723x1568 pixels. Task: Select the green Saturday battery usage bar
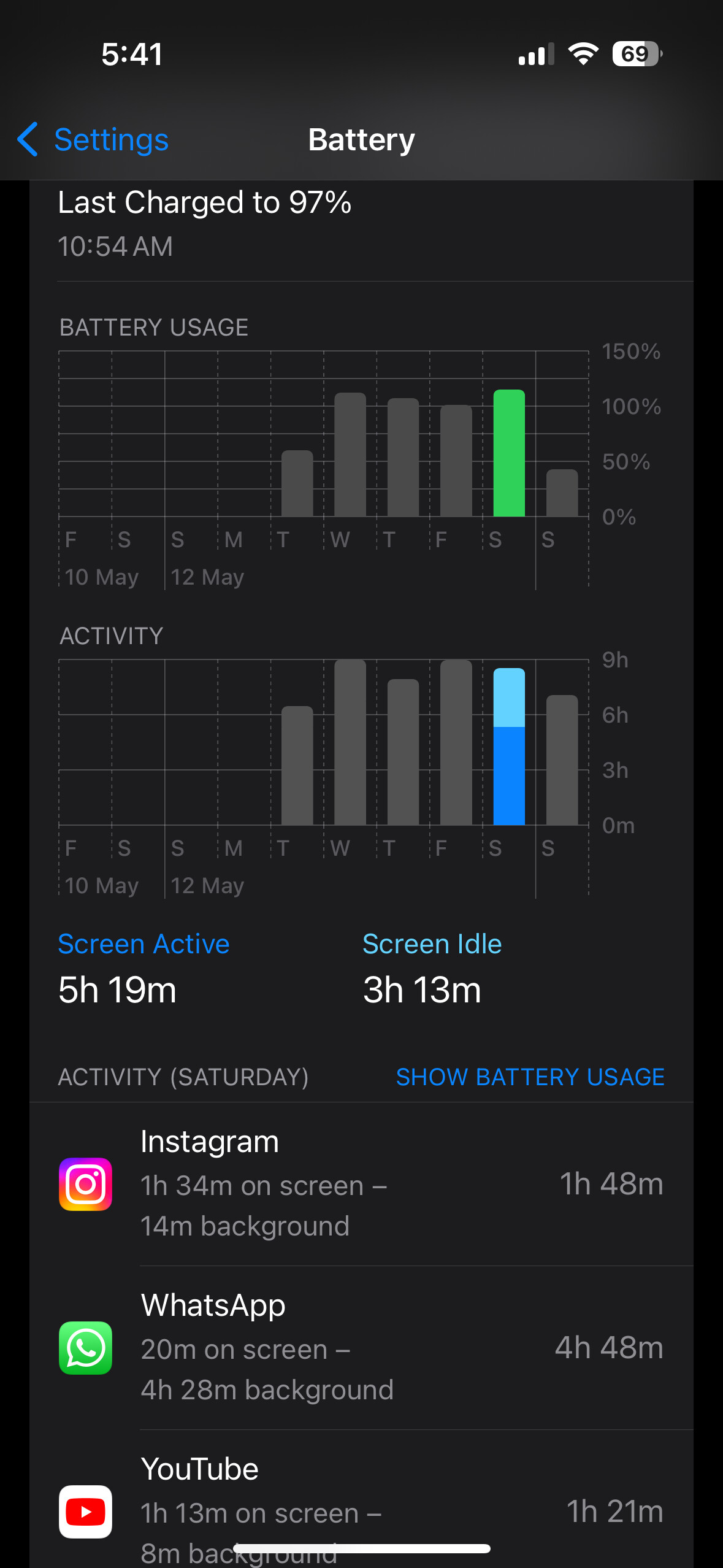(509, 453)
